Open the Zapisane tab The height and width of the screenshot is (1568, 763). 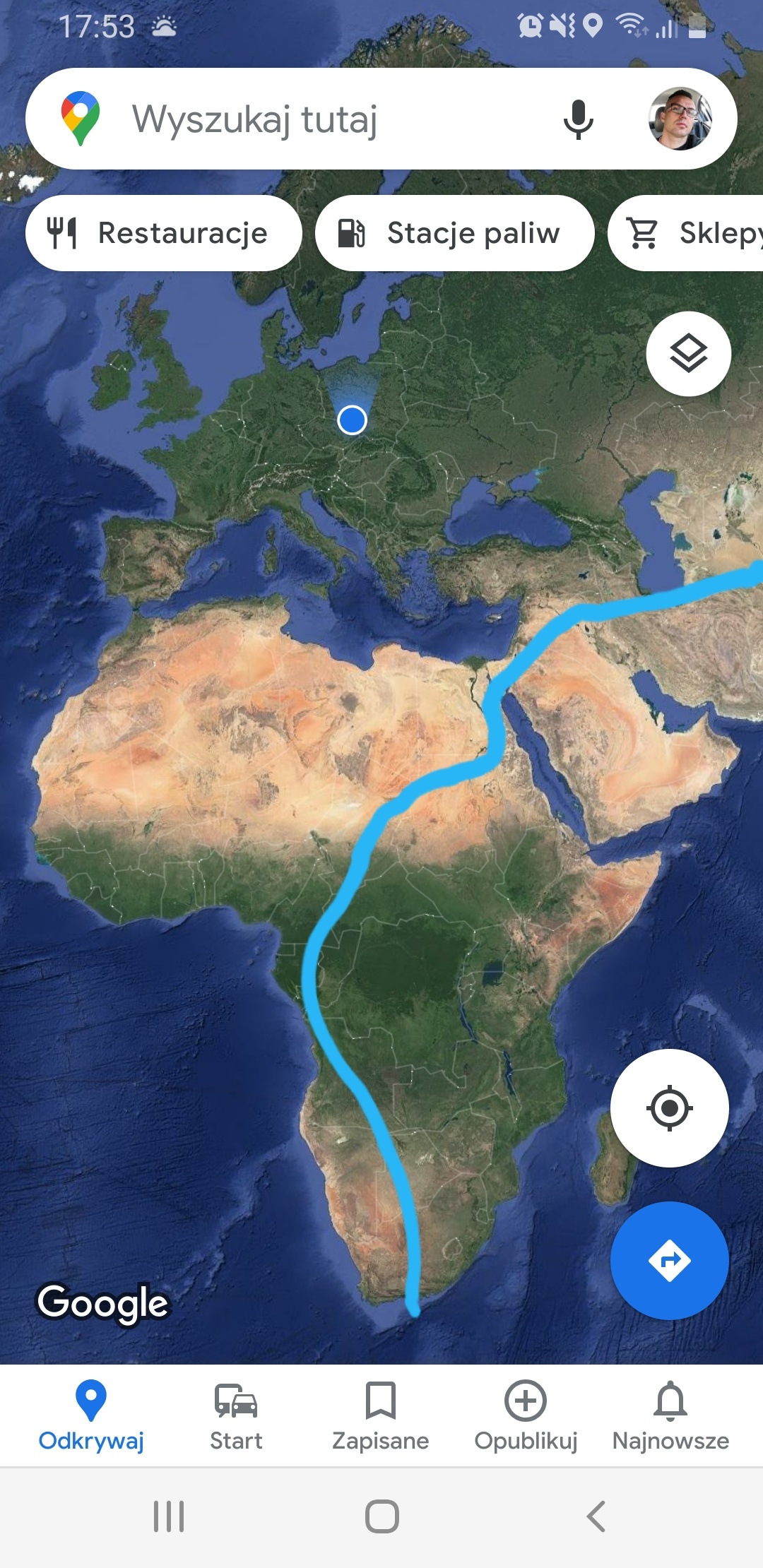381,1415
